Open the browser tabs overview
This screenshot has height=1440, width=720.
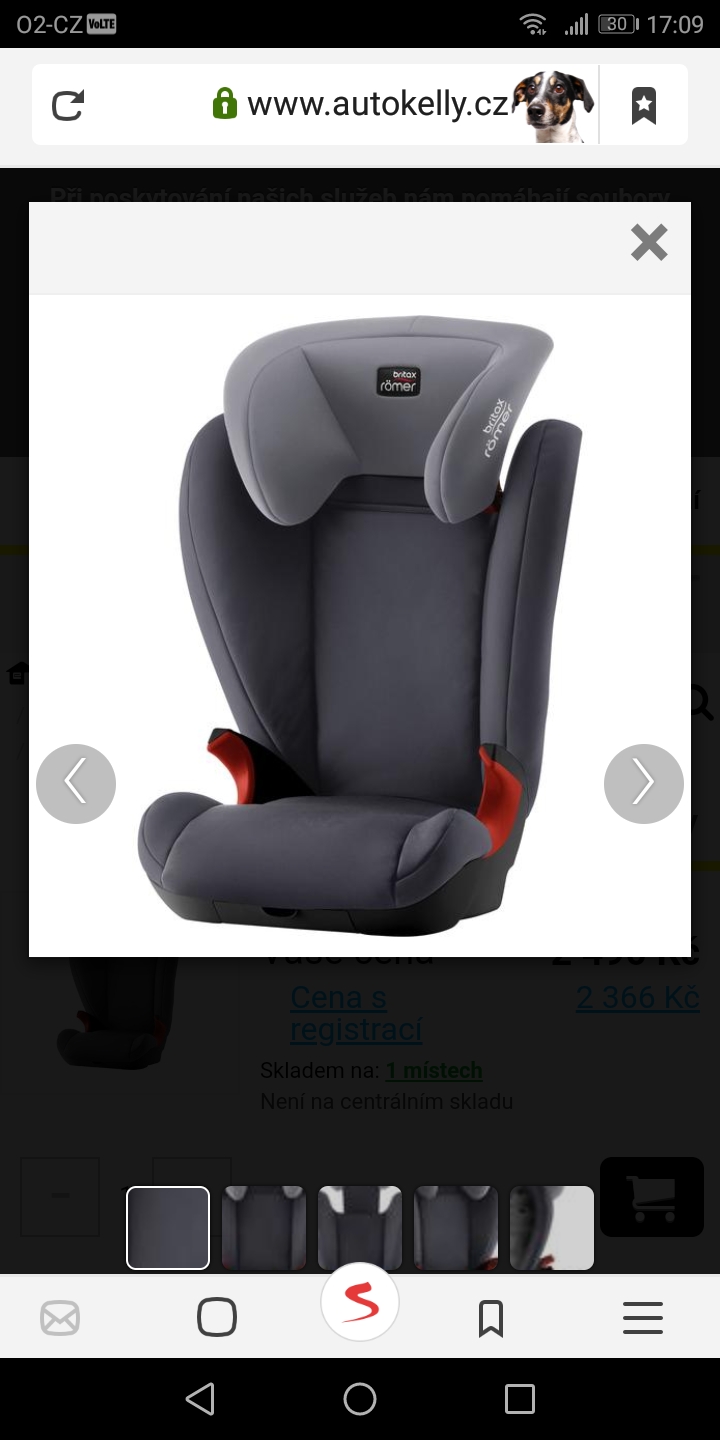[217, 1318]
